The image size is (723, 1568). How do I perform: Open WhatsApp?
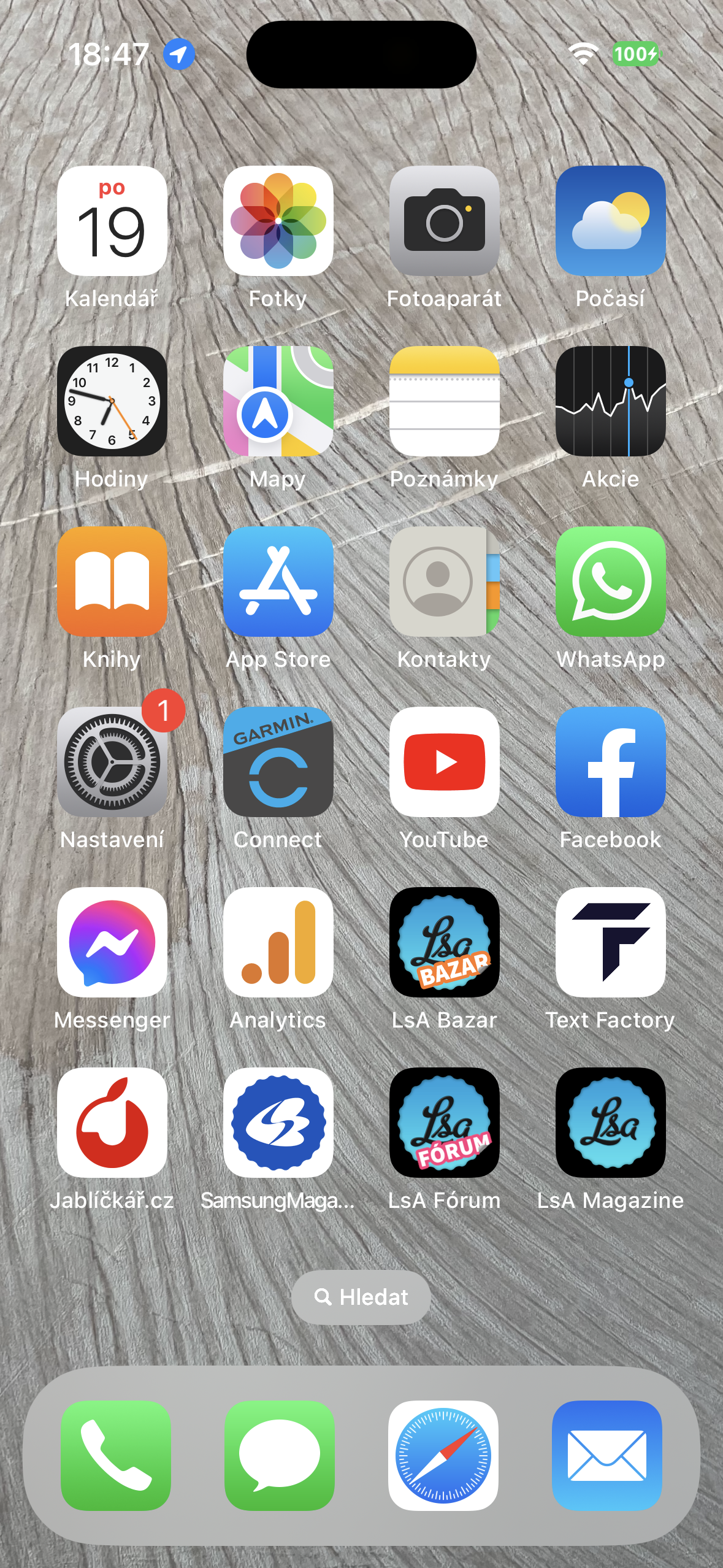pyautogui.click(x=611, y=582)
